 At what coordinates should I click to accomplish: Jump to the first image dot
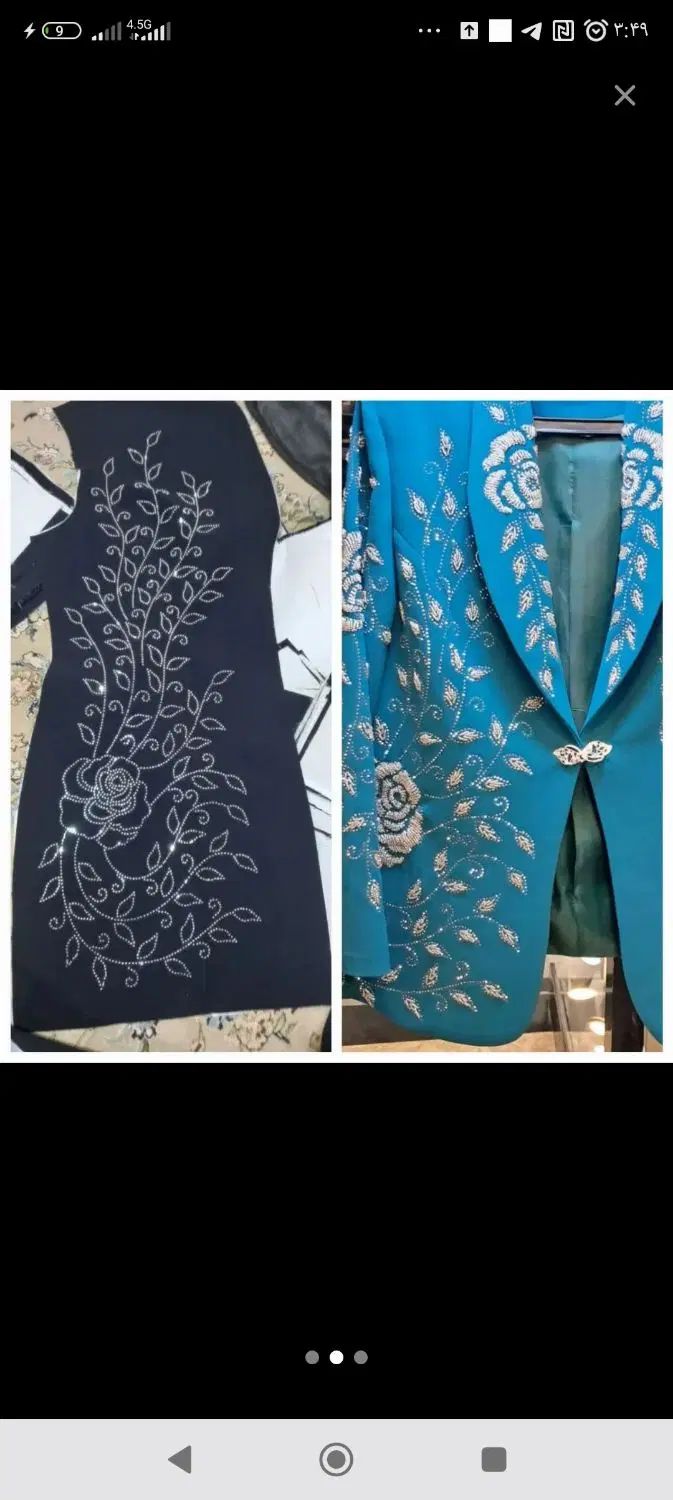312,1357
